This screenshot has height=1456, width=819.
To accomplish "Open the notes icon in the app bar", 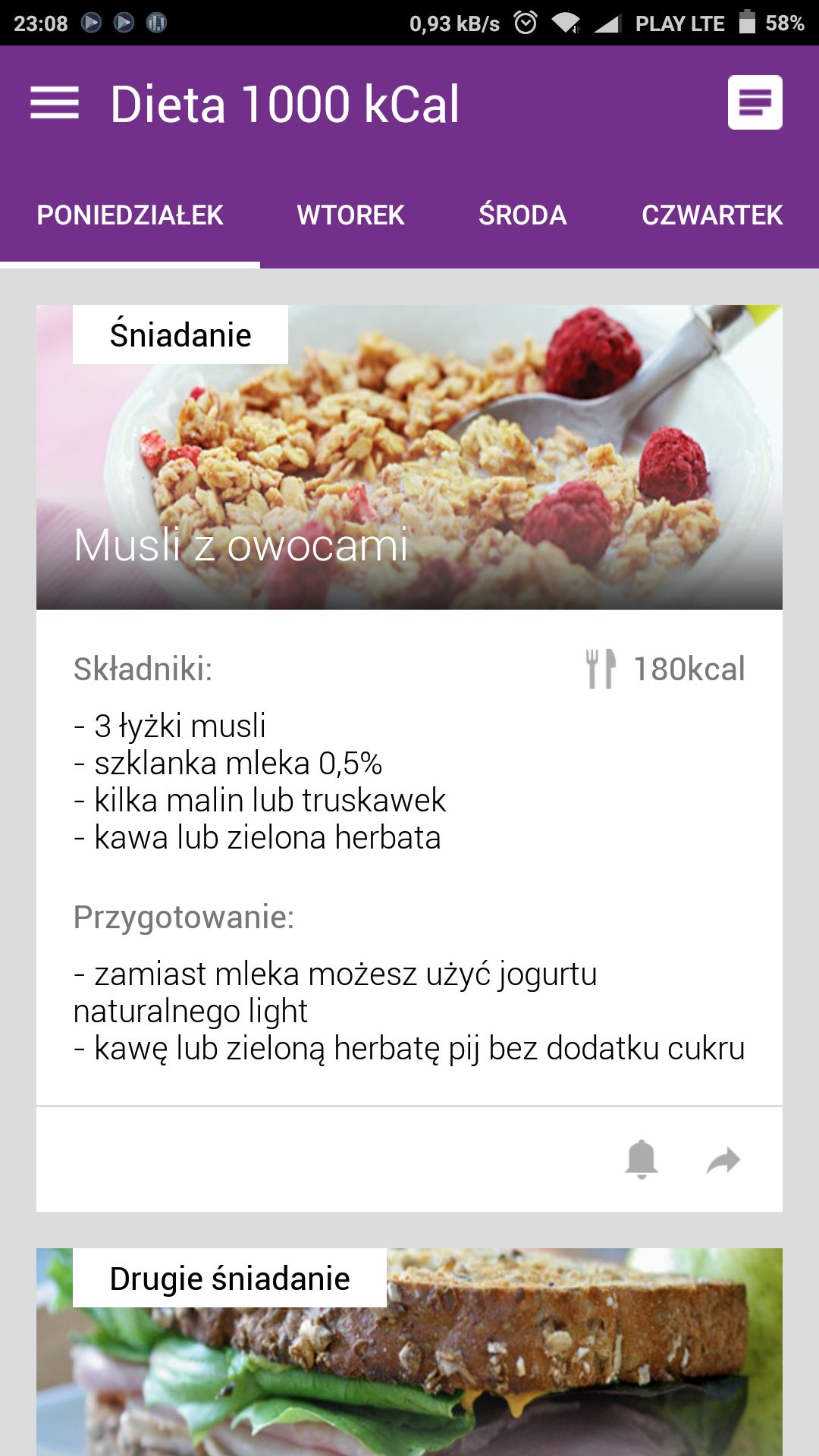I will [755, 102].
